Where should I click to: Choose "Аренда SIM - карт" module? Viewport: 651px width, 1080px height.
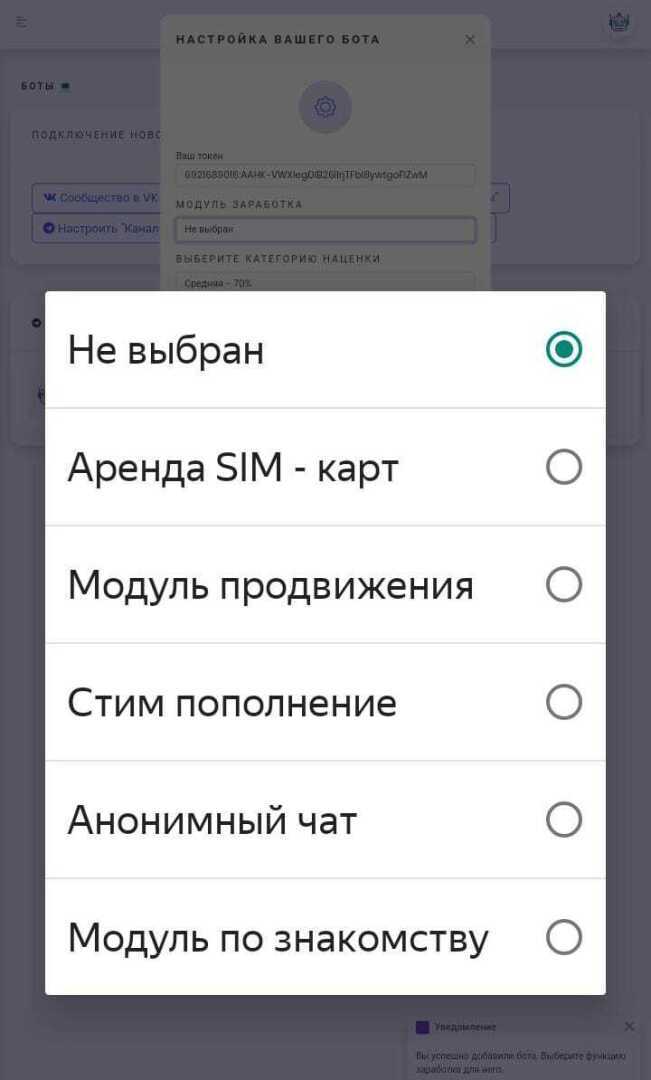[325, 467]
